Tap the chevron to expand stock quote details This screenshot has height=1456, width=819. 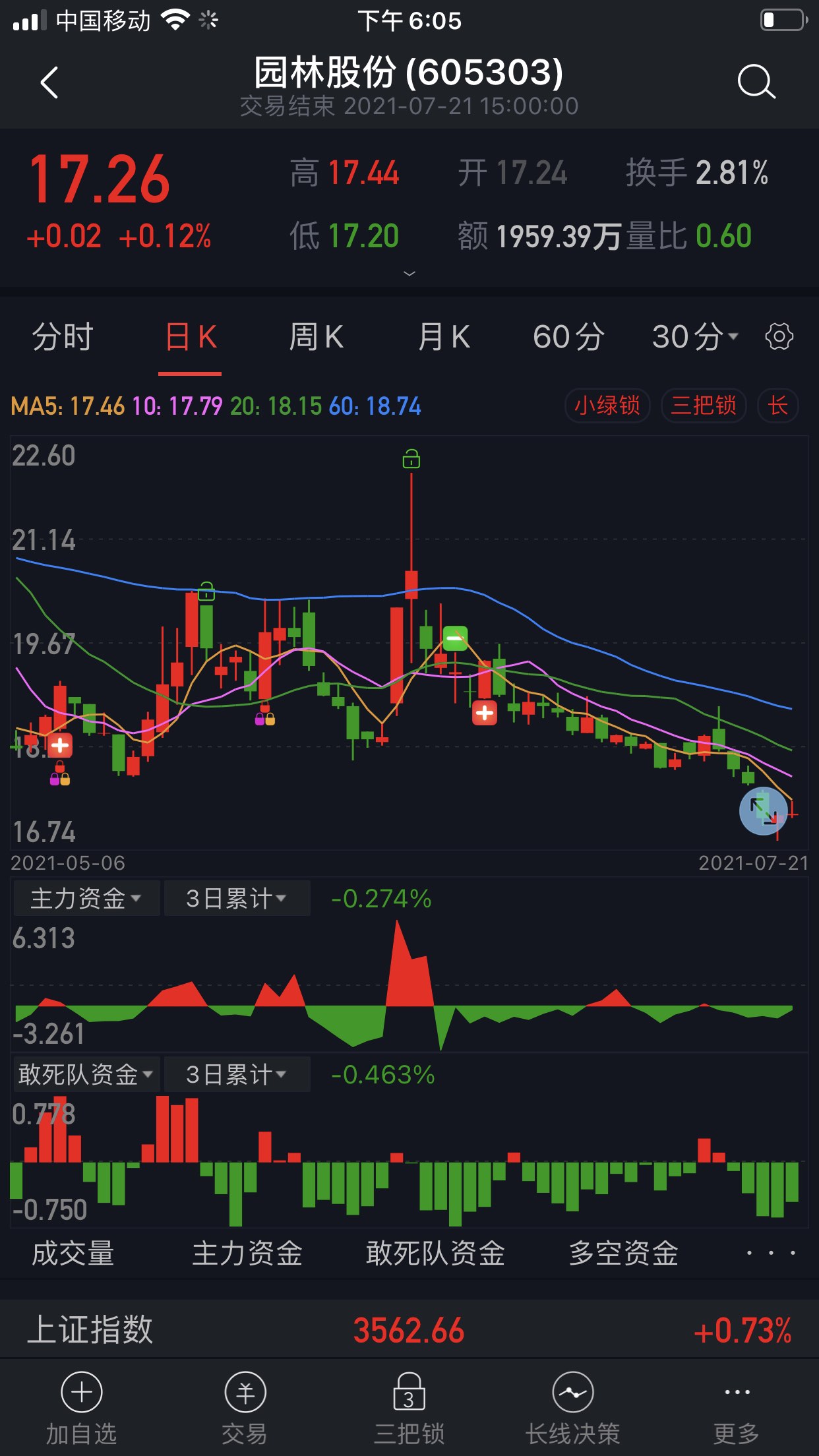click(409, 272)
